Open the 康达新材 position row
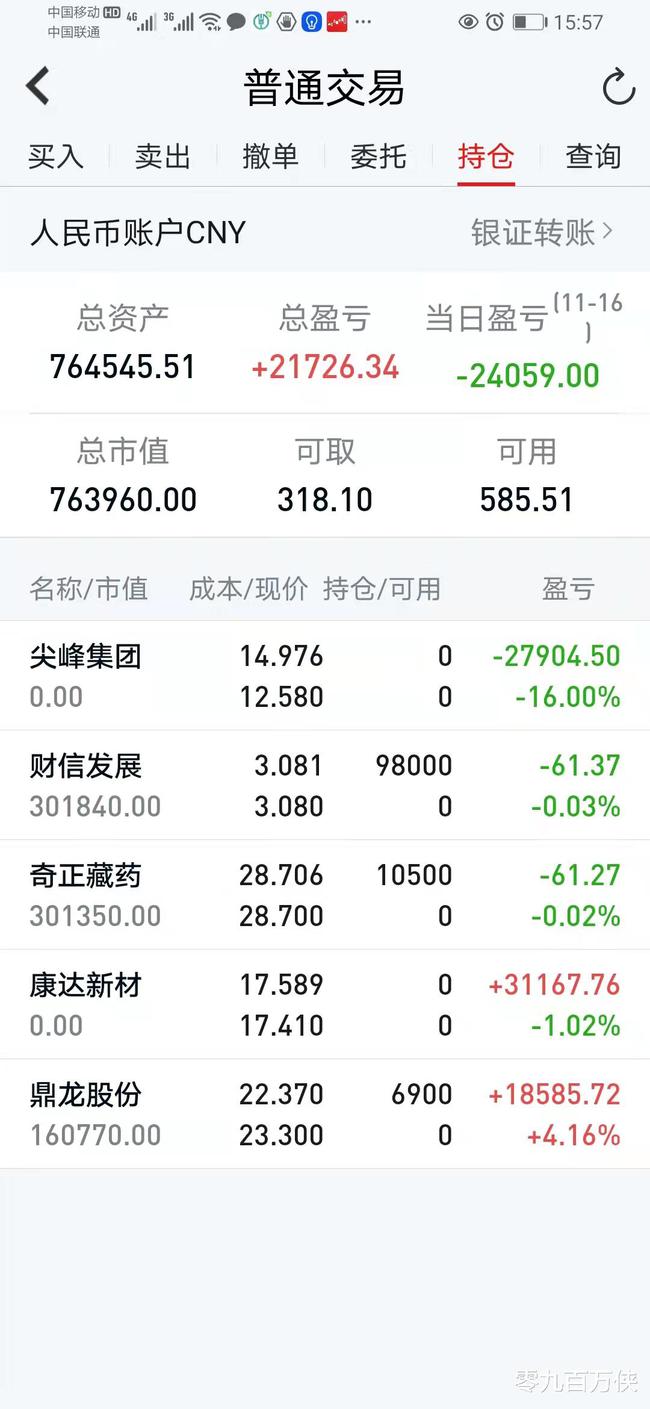Screen dimensions: 650x1409 [325, 1005]
